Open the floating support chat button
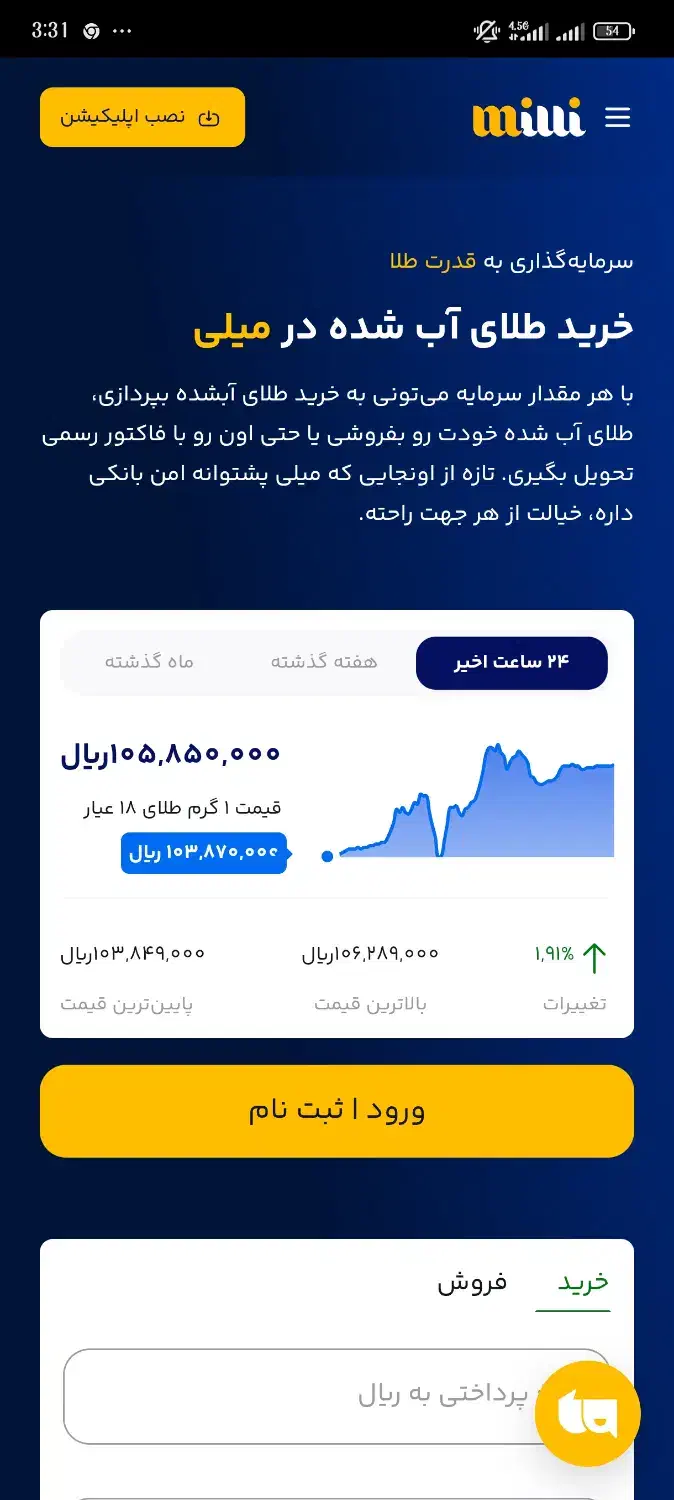The image size is (674, 1500). [588, 1414]
